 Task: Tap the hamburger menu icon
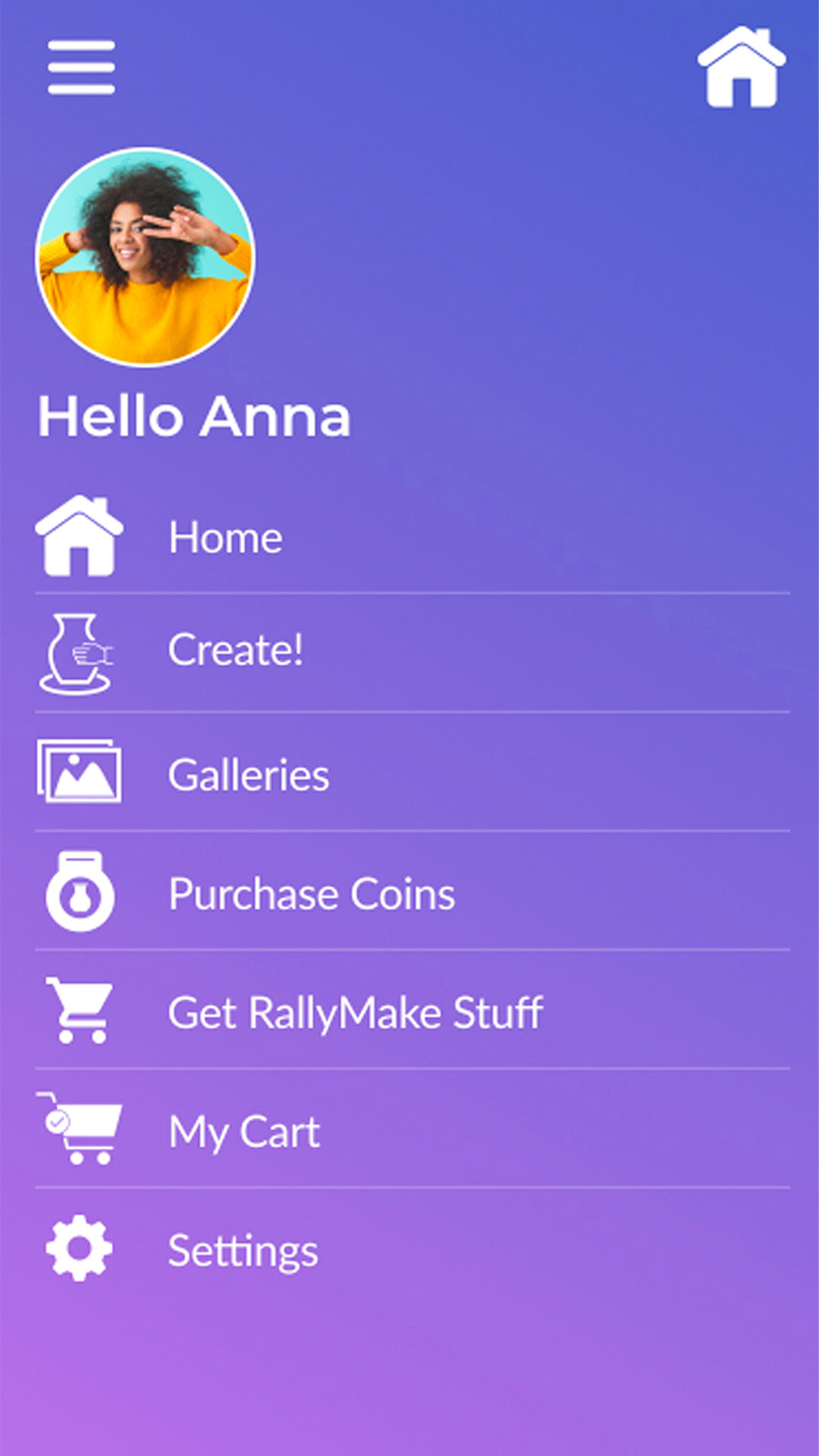81,67
